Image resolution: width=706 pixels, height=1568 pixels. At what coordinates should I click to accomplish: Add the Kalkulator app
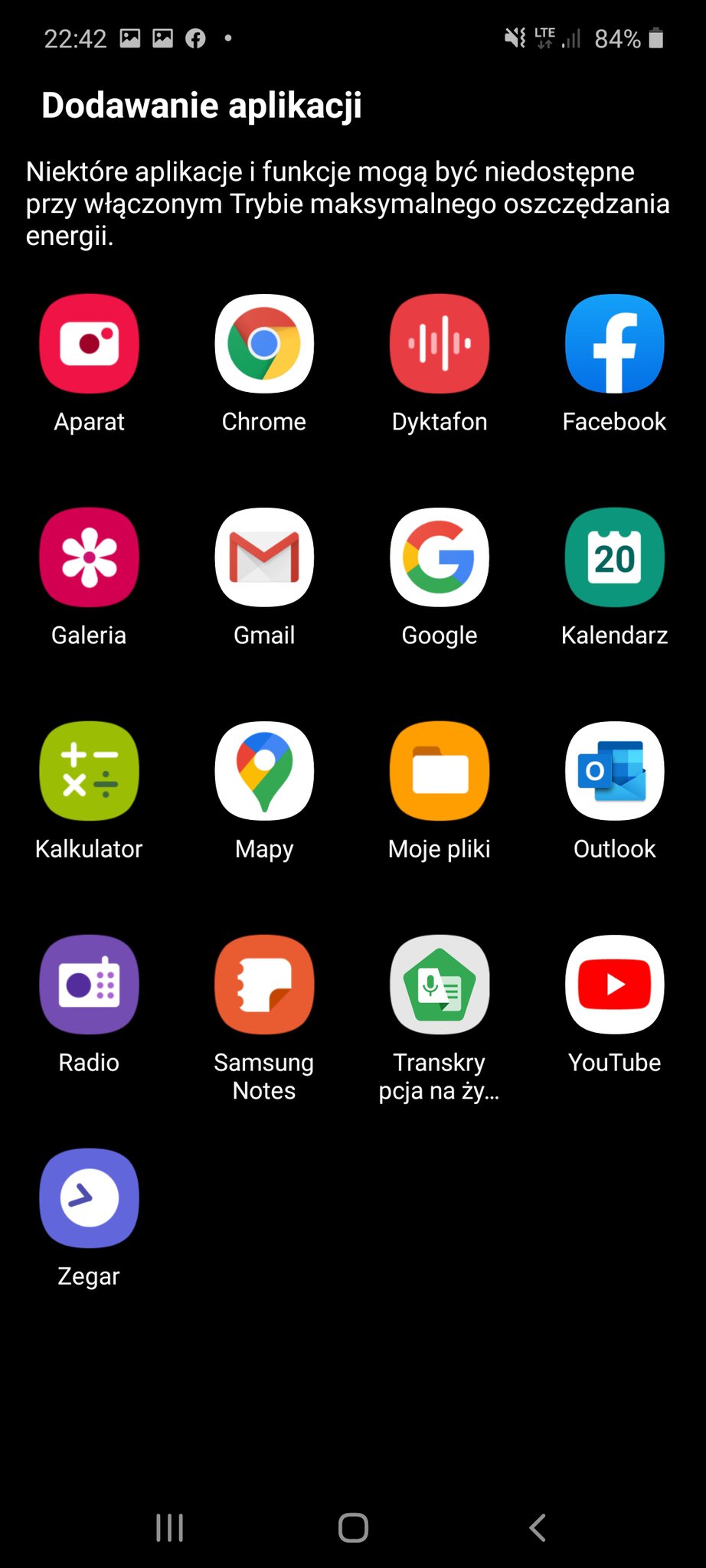(89, 771)
